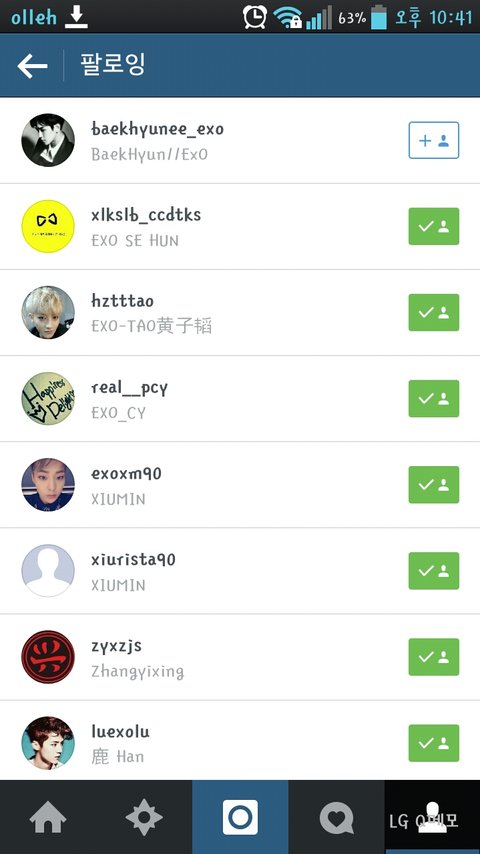This screenshot has height=854, width=480.
Task: Open the camera tab
Action: tap(240, 817)
